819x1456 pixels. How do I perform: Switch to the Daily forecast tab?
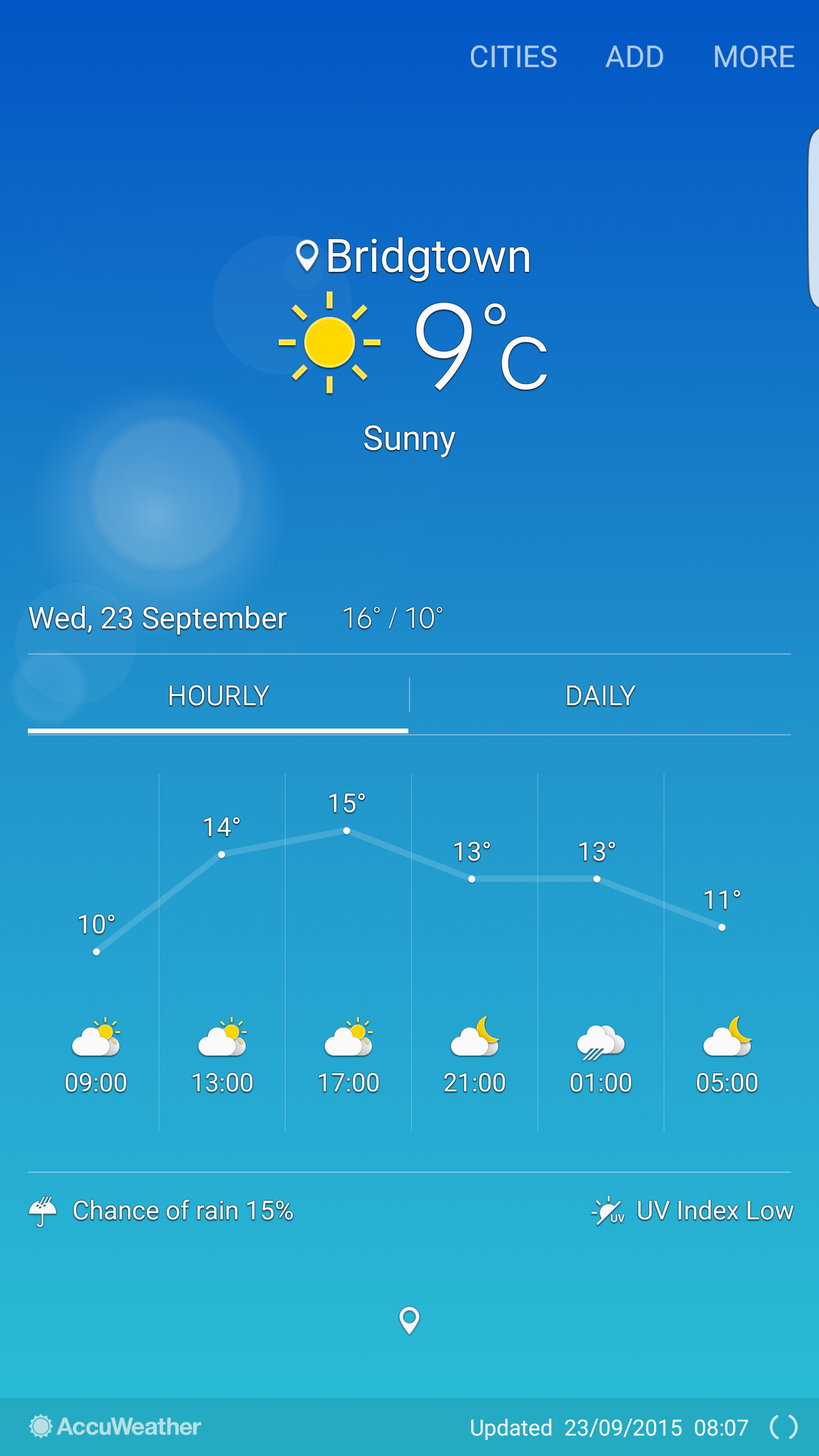pos(600,696)
